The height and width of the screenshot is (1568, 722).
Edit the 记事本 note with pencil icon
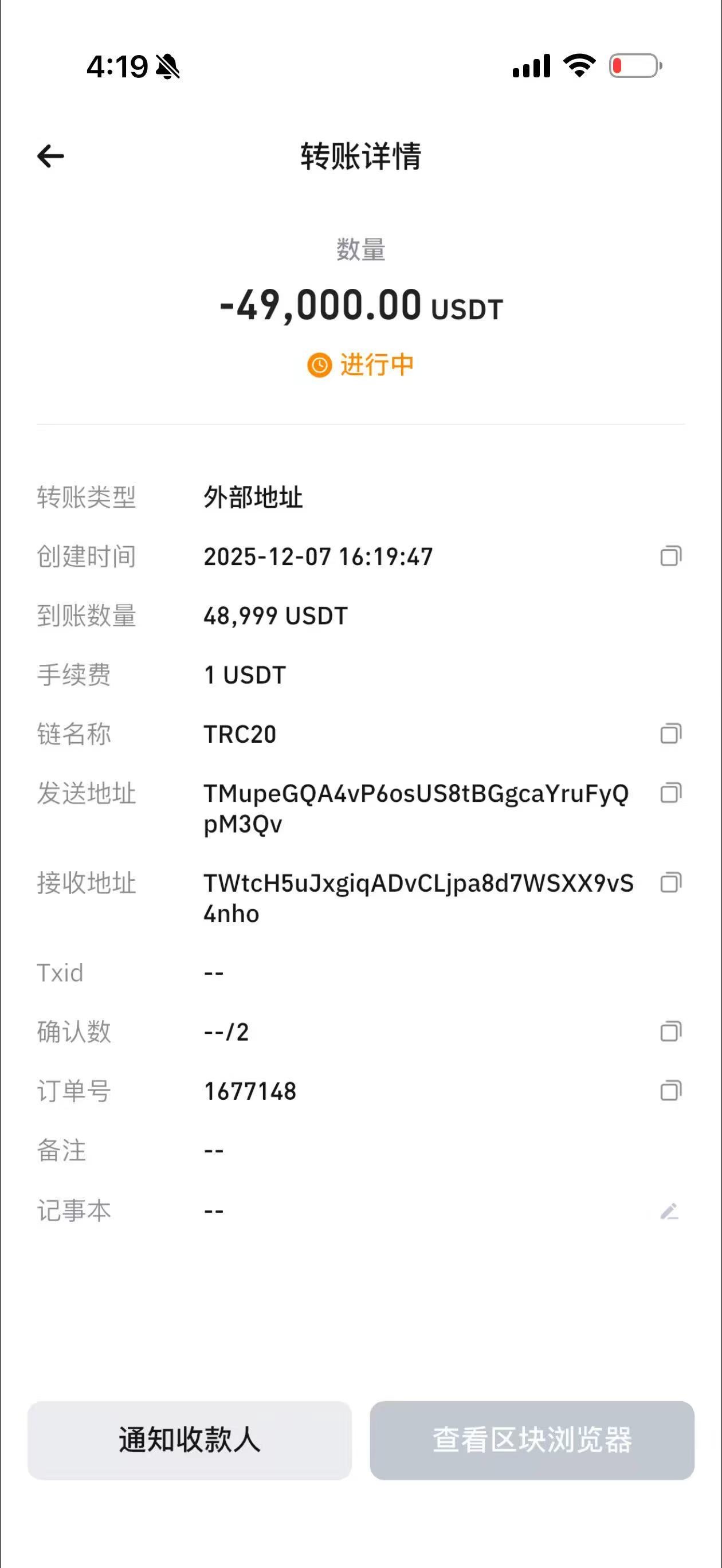(669, 1211)
